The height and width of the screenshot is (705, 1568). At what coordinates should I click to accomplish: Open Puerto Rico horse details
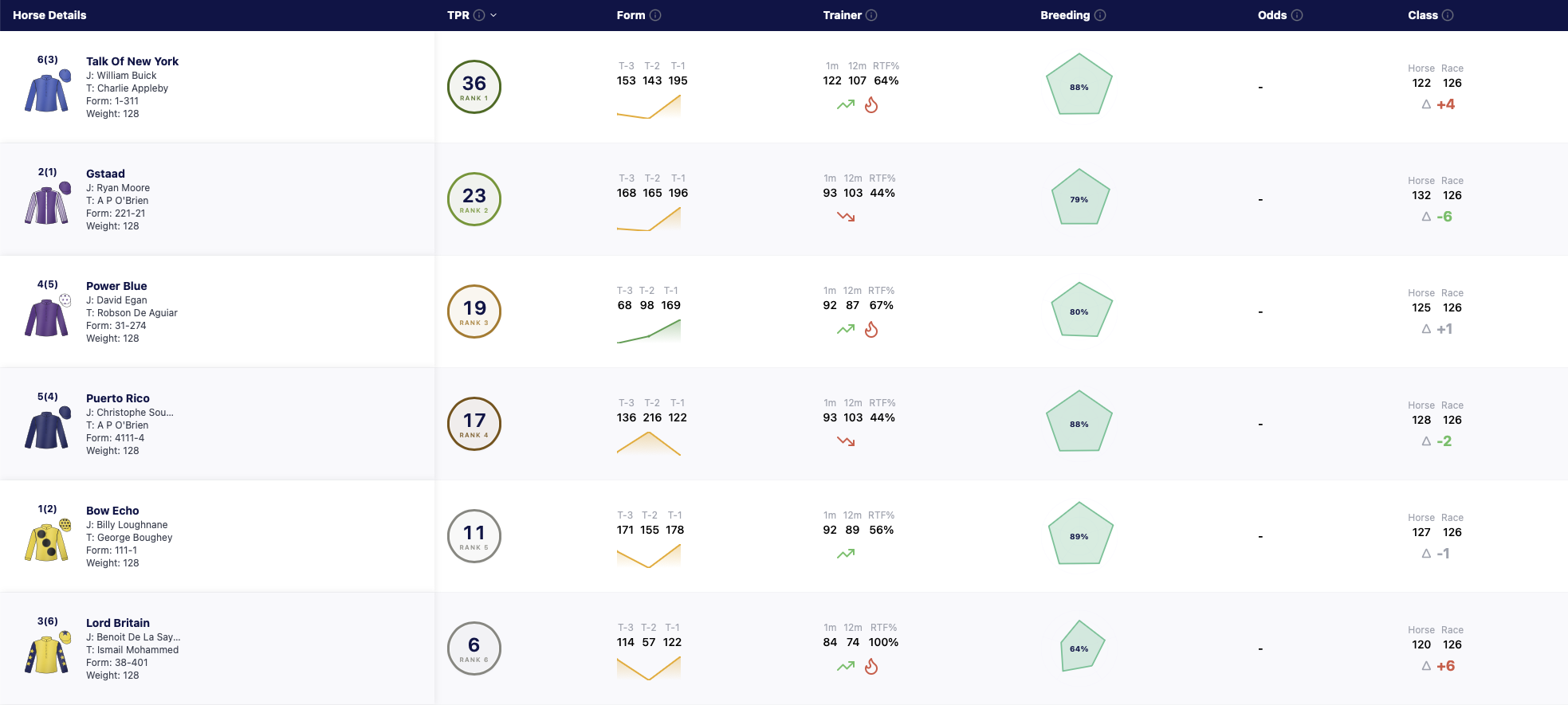tap(118, 398)
